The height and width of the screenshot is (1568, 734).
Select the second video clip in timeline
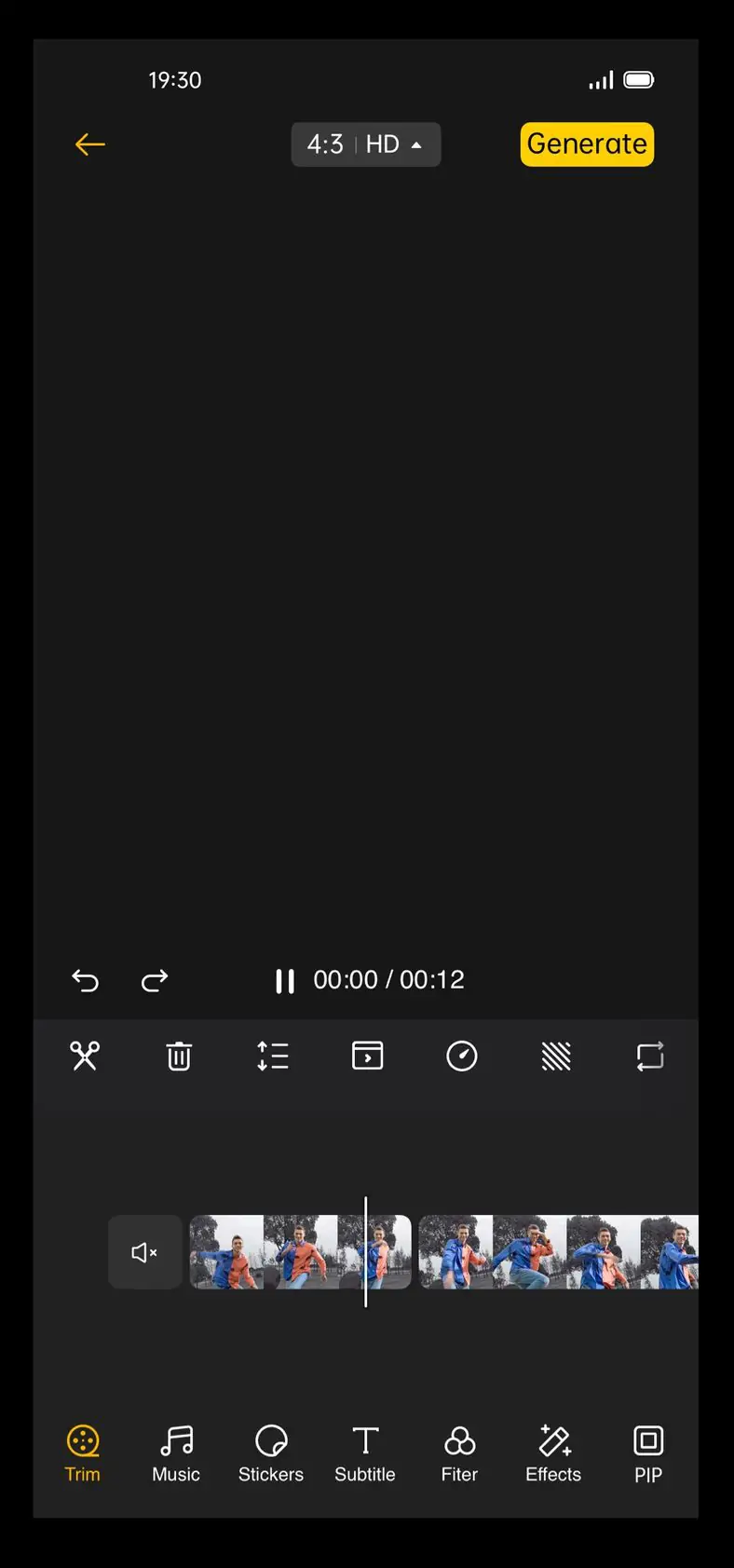(x=557, y=1252)
